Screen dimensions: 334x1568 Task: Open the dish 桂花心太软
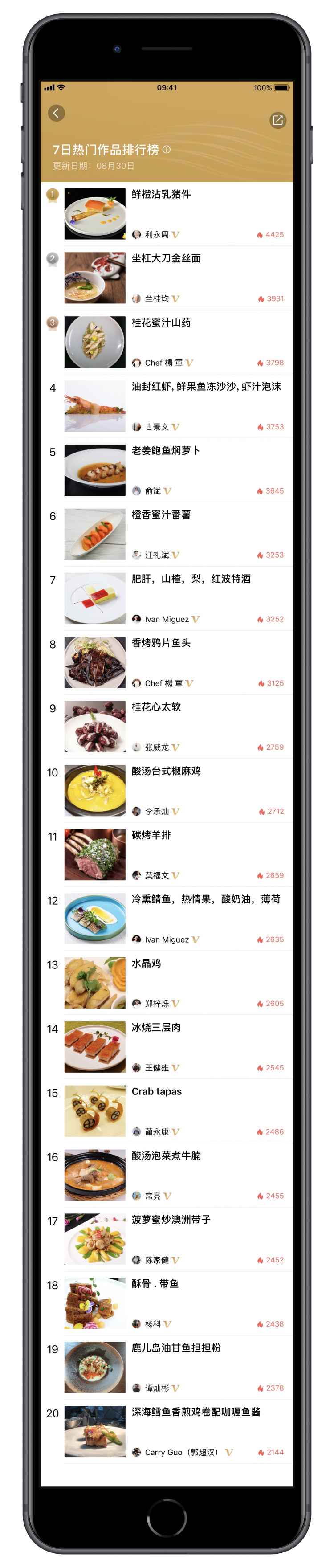click(x=156, y=706)
